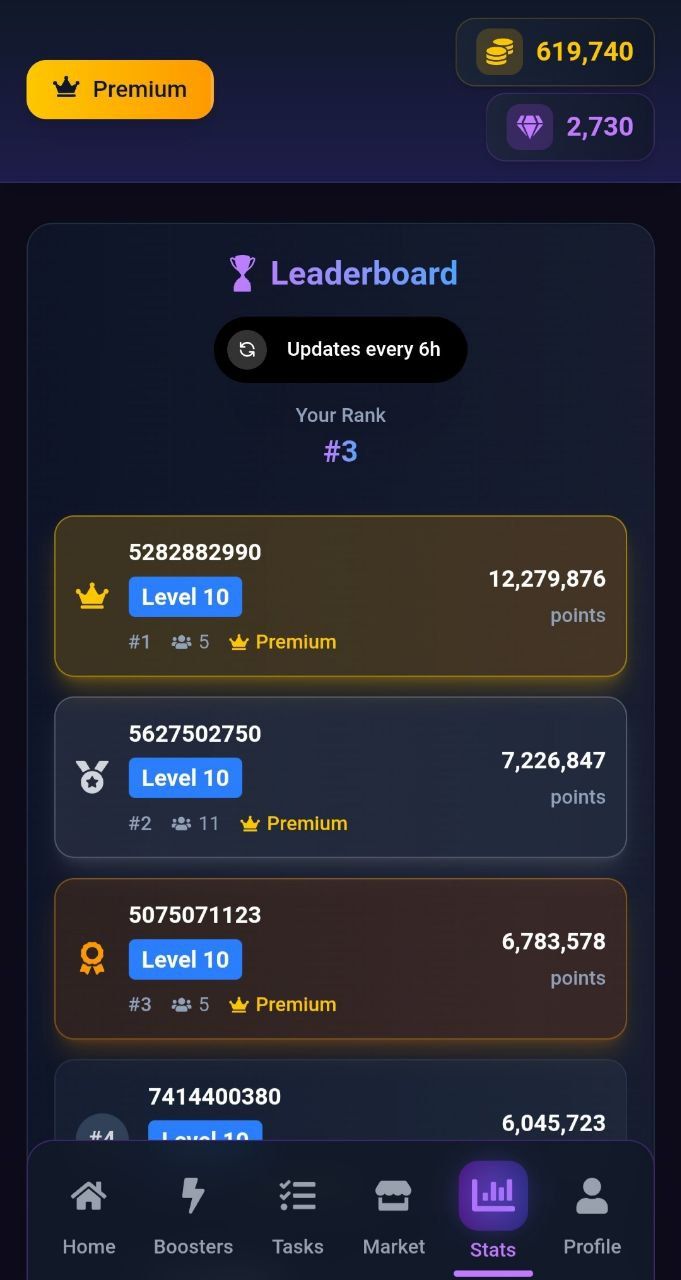Go to the Home tab
The height and width of the screenshot is (1280, 681).
(89, 1215)
